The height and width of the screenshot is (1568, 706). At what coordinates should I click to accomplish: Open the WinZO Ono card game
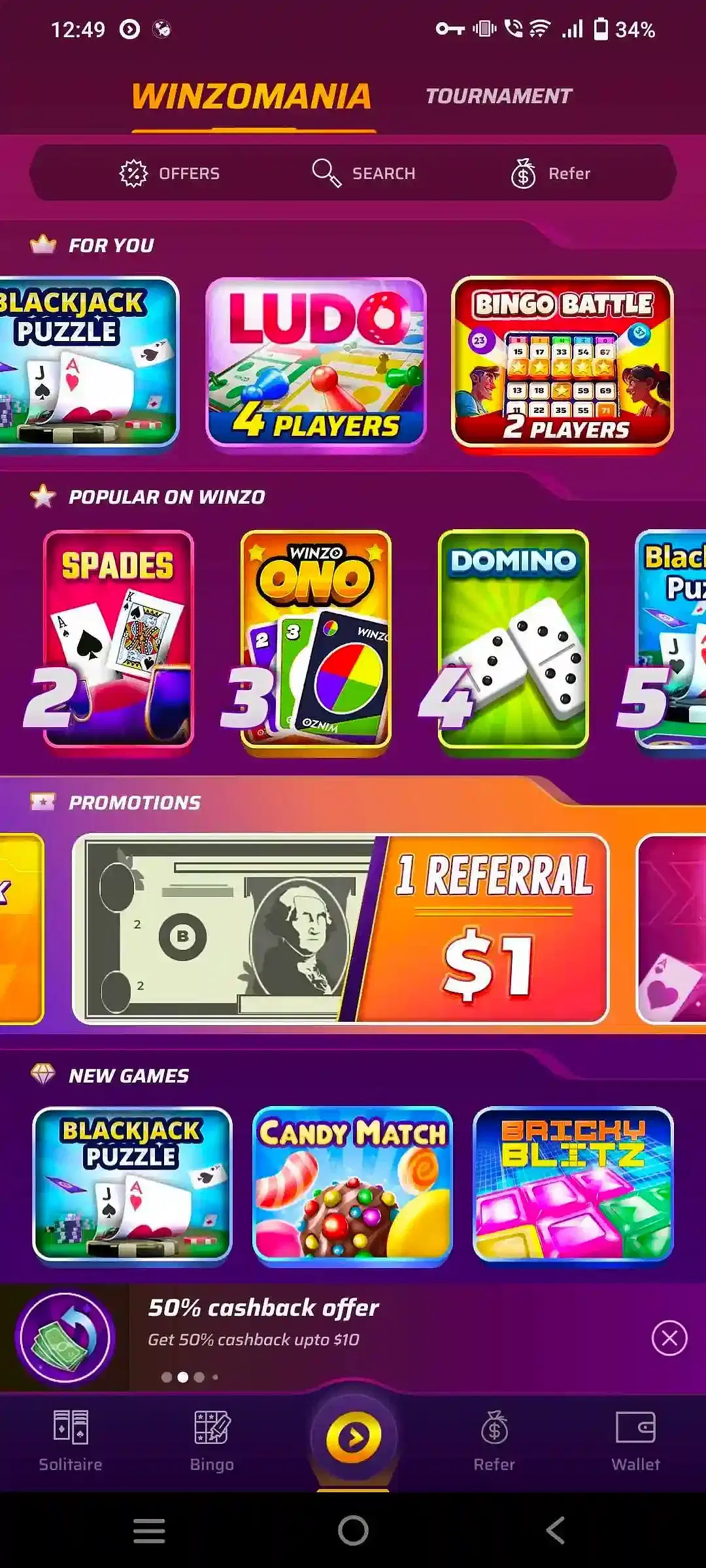(316, 638)
